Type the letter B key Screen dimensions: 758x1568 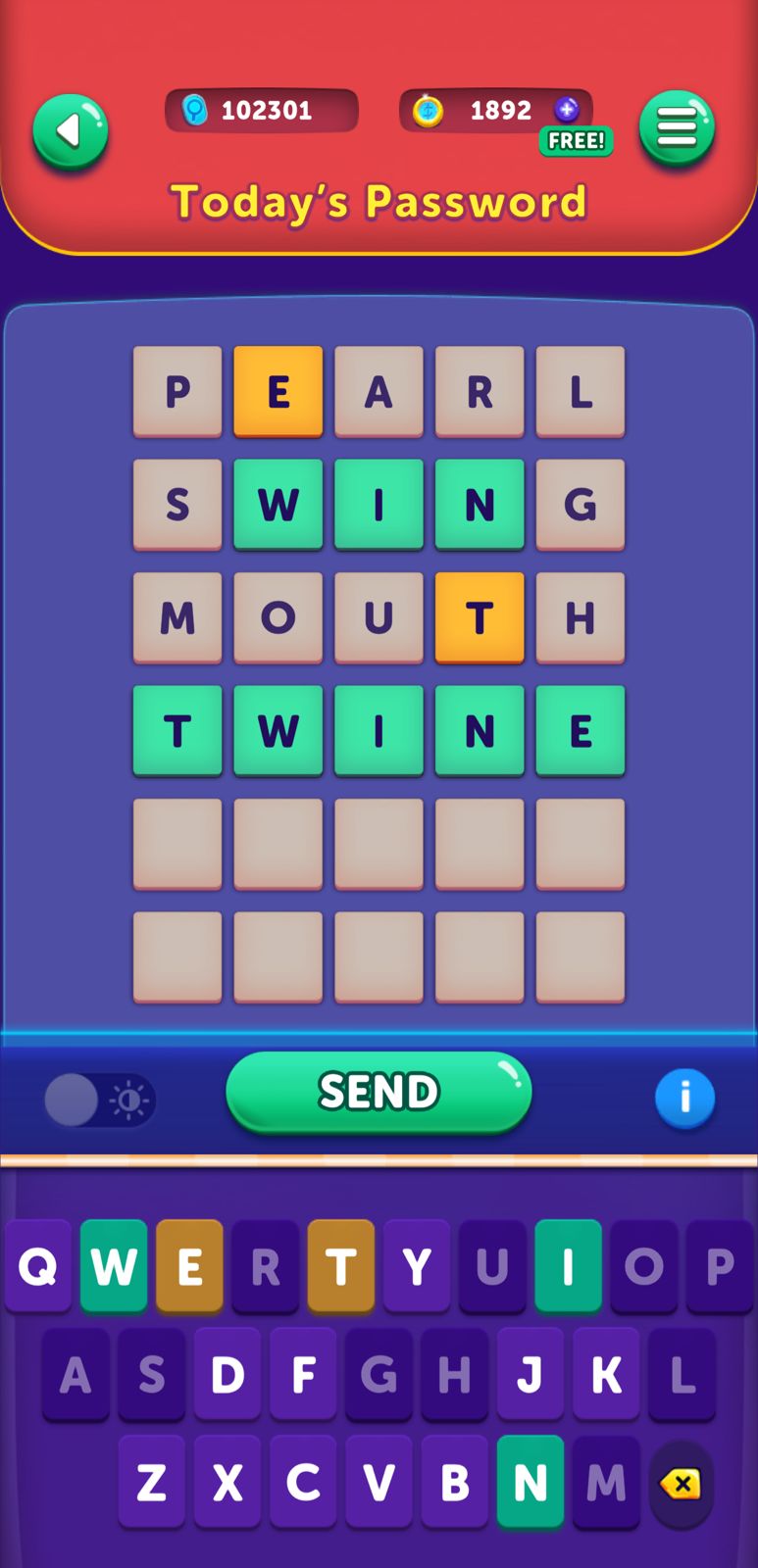454,1482
